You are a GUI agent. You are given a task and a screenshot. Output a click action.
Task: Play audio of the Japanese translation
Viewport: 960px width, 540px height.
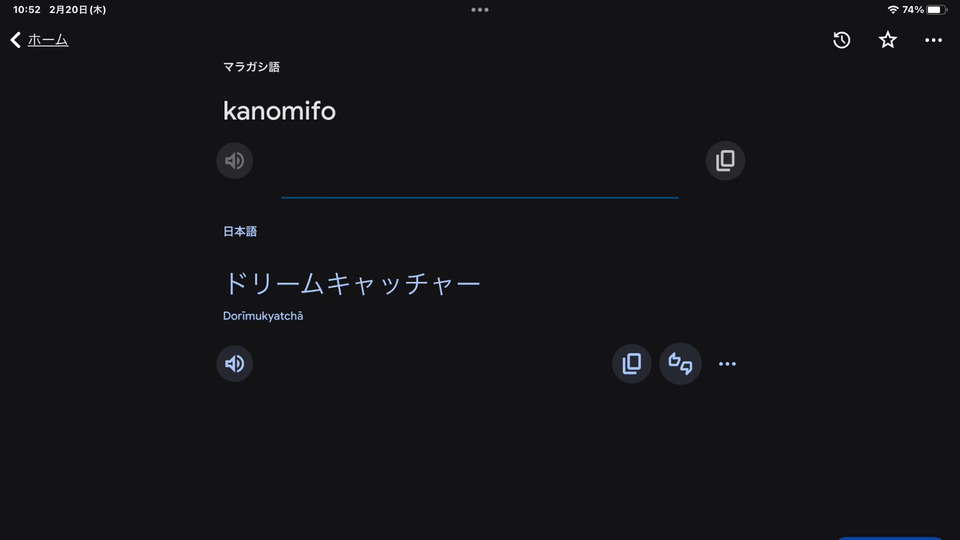pos(235,364)
